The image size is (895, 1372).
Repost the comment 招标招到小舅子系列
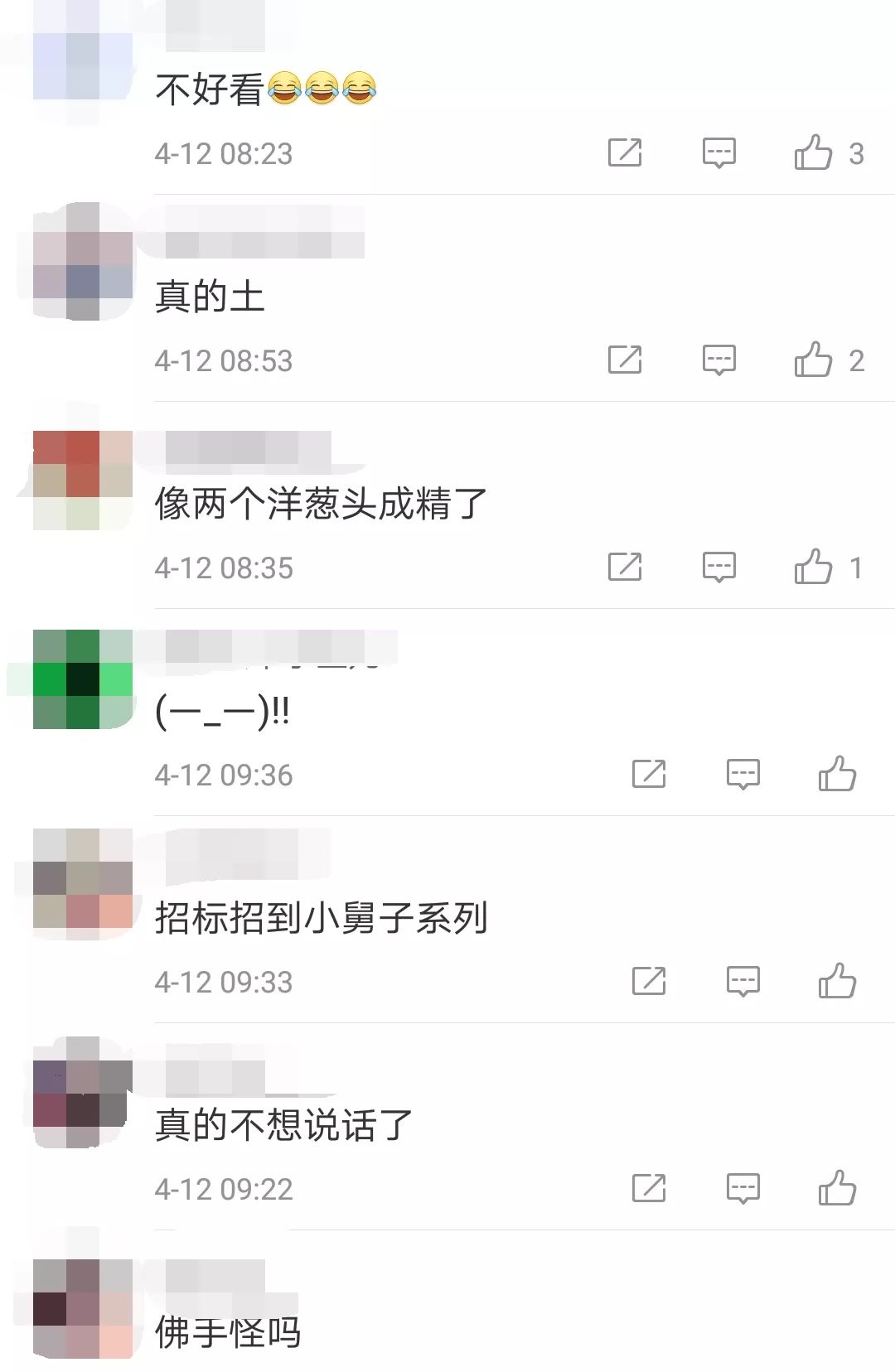pos(649,982)
